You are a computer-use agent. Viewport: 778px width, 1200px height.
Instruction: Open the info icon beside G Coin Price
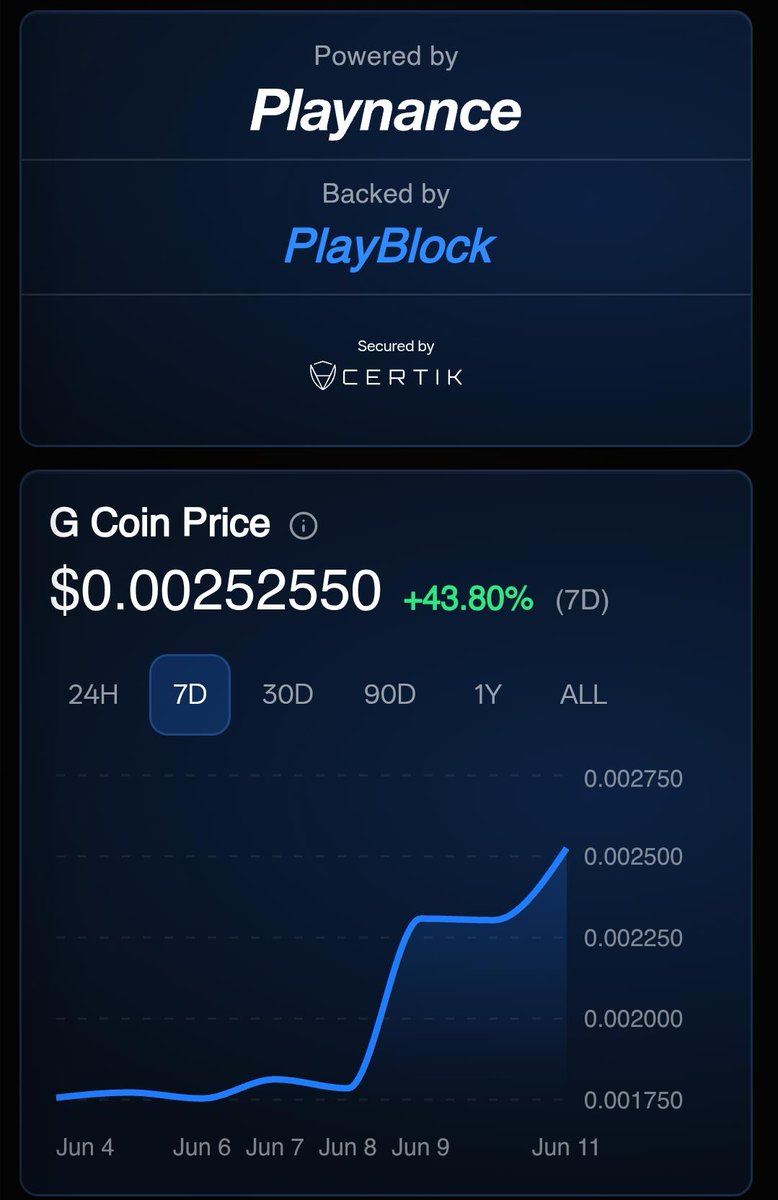[303, 525]
